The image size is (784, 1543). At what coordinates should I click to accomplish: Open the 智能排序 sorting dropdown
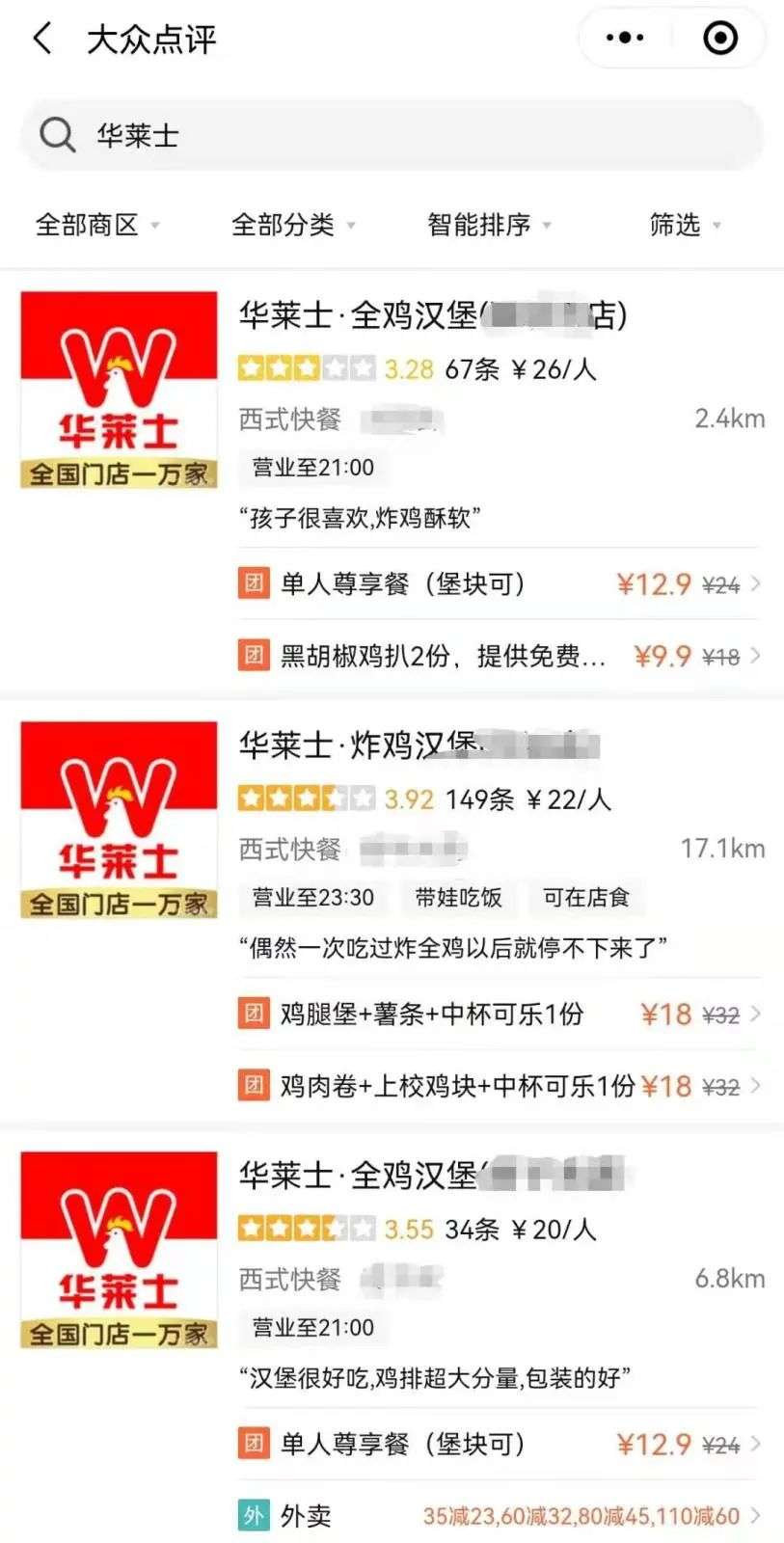[489, 226]
